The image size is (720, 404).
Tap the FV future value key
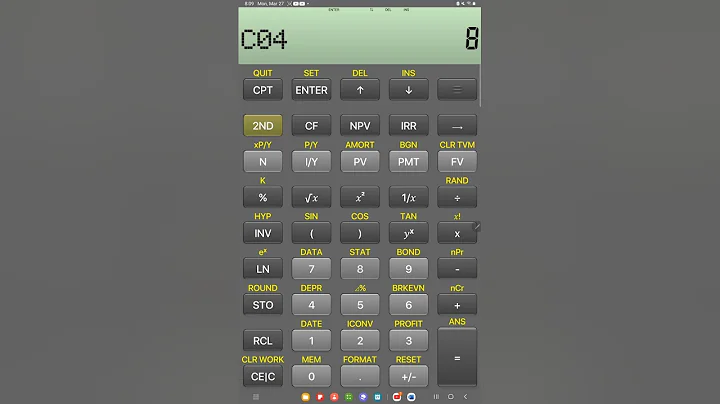tap(457, 161)
